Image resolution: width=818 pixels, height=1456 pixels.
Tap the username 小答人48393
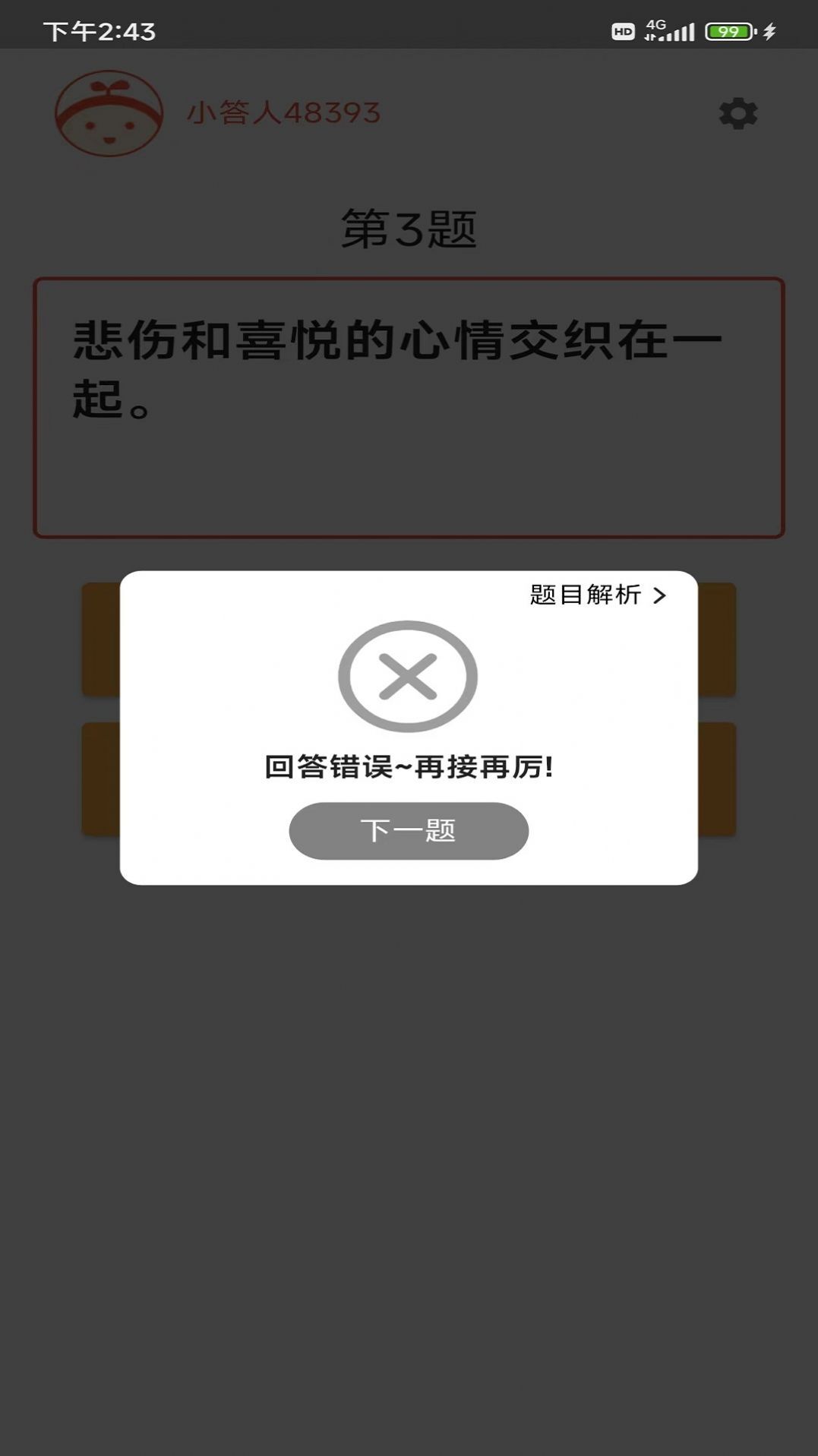(282, 113)
